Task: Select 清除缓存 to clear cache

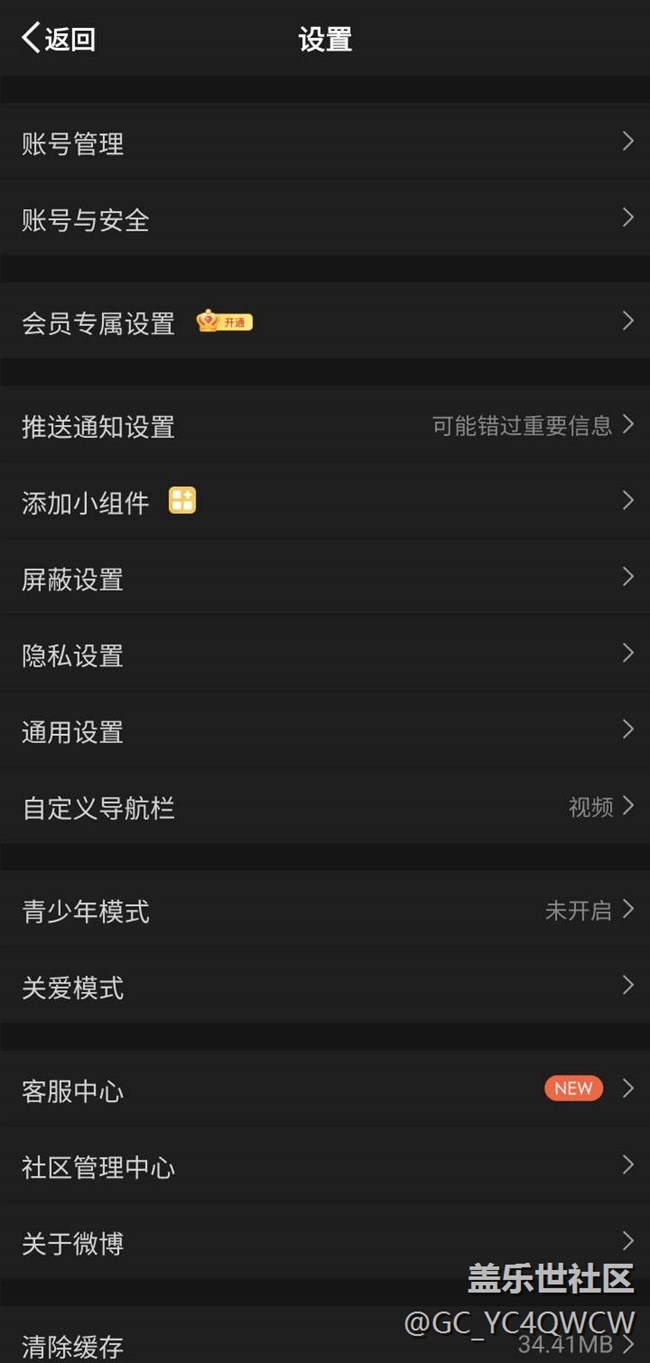Action: pyautogui.click(x=325, y=1336)
